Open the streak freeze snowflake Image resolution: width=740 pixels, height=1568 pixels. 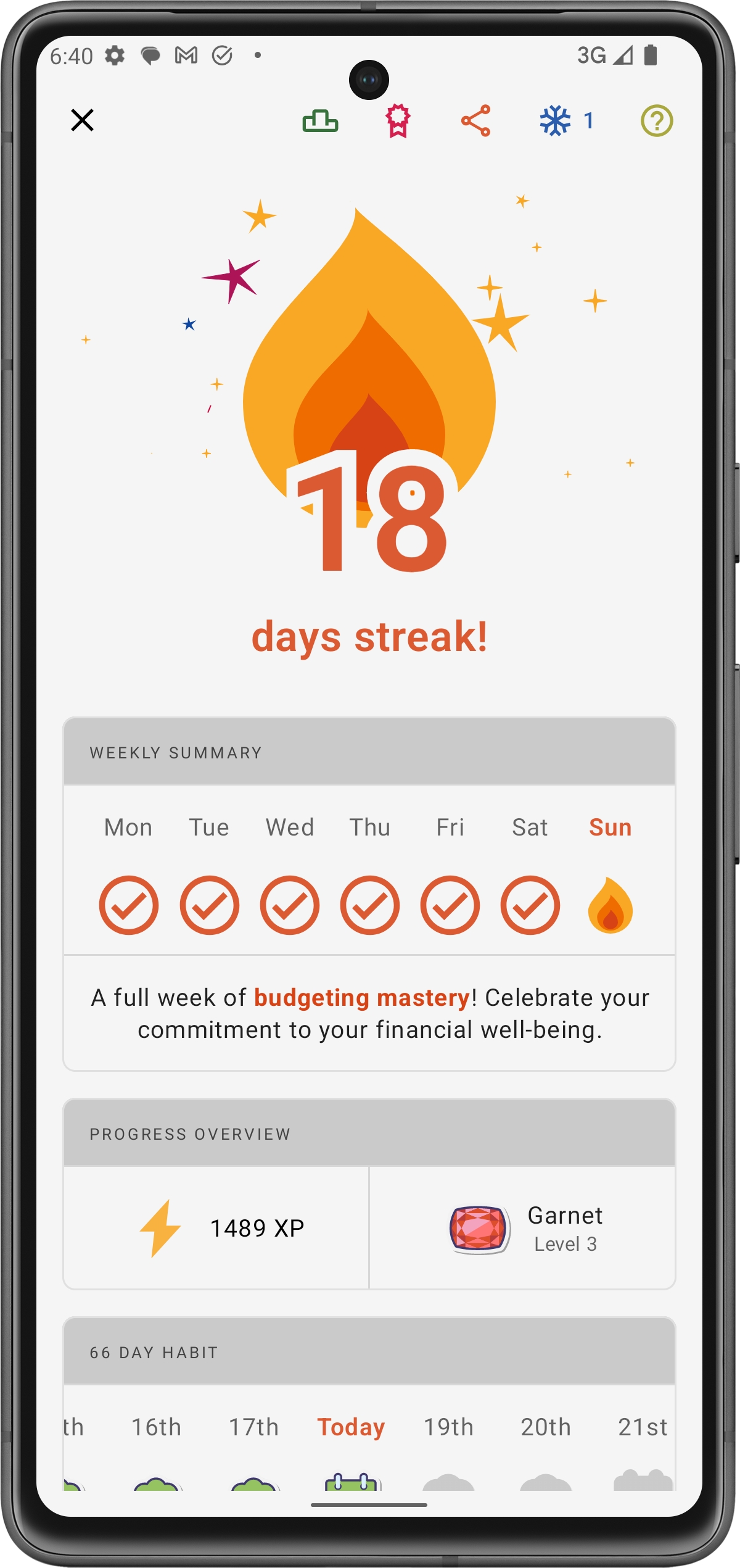[x=565, y=121]
